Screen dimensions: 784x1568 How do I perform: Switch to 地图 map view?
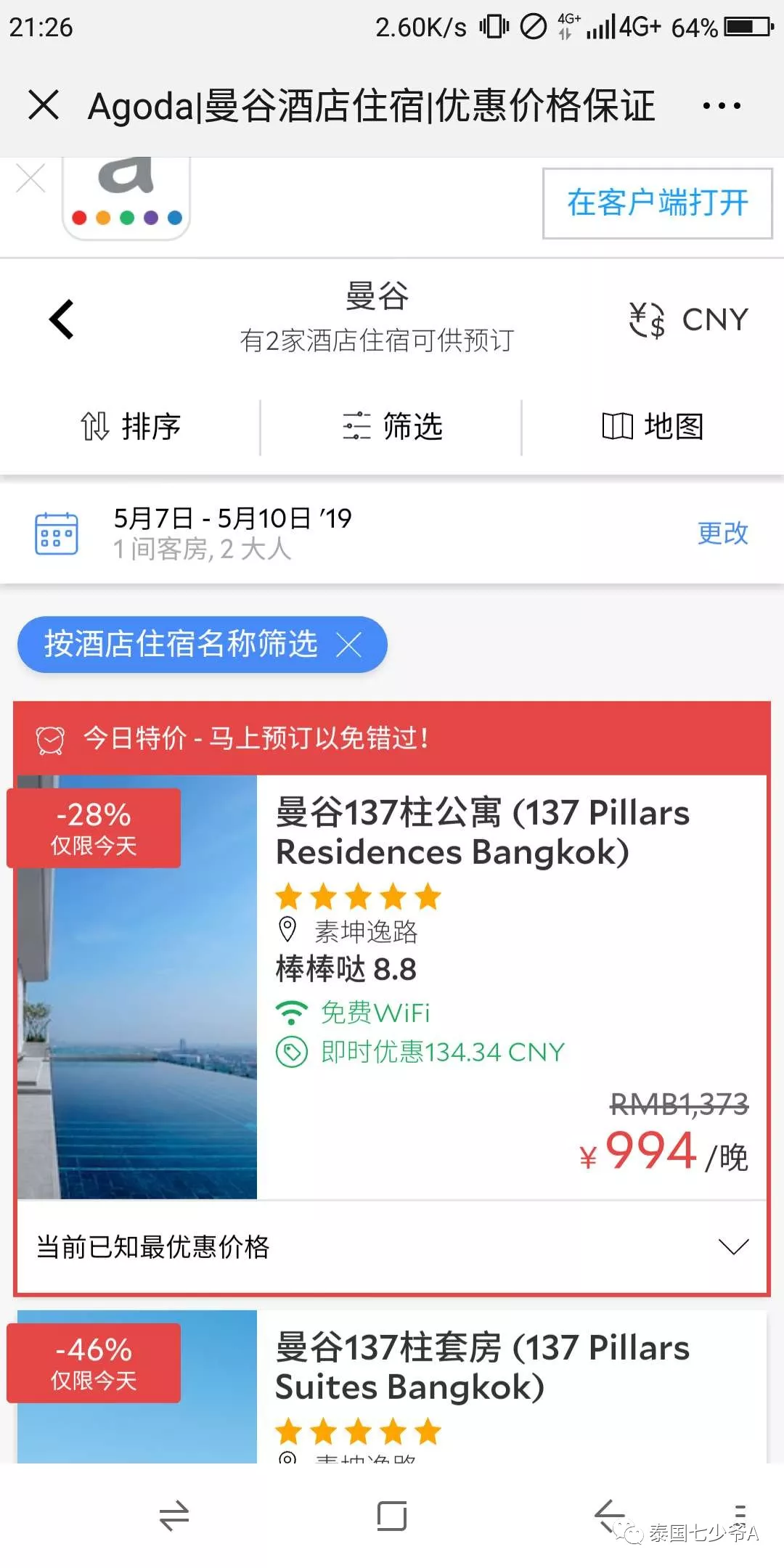(x=653, y=426)
